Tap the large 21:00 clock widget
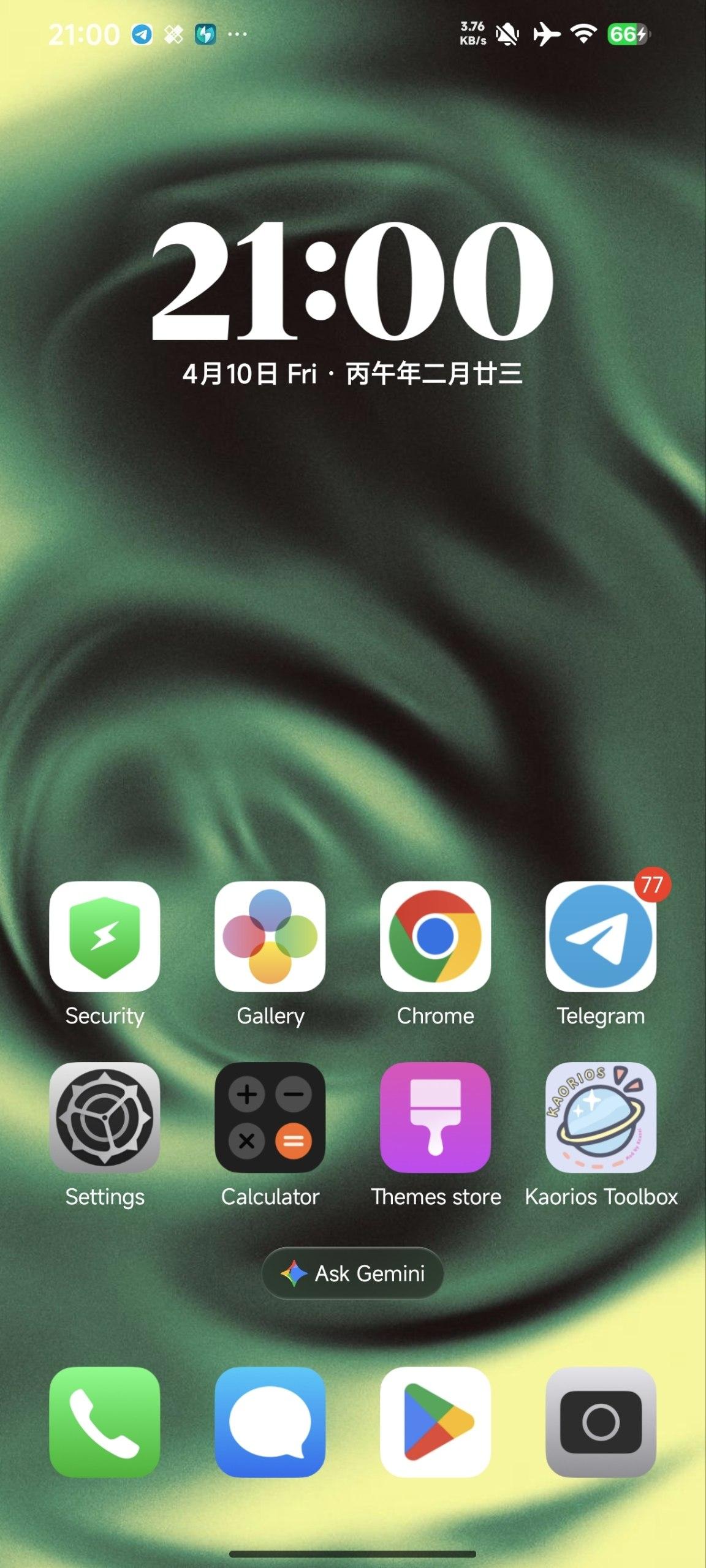This screenshot has height=1568, width=706. pos(352,282)
